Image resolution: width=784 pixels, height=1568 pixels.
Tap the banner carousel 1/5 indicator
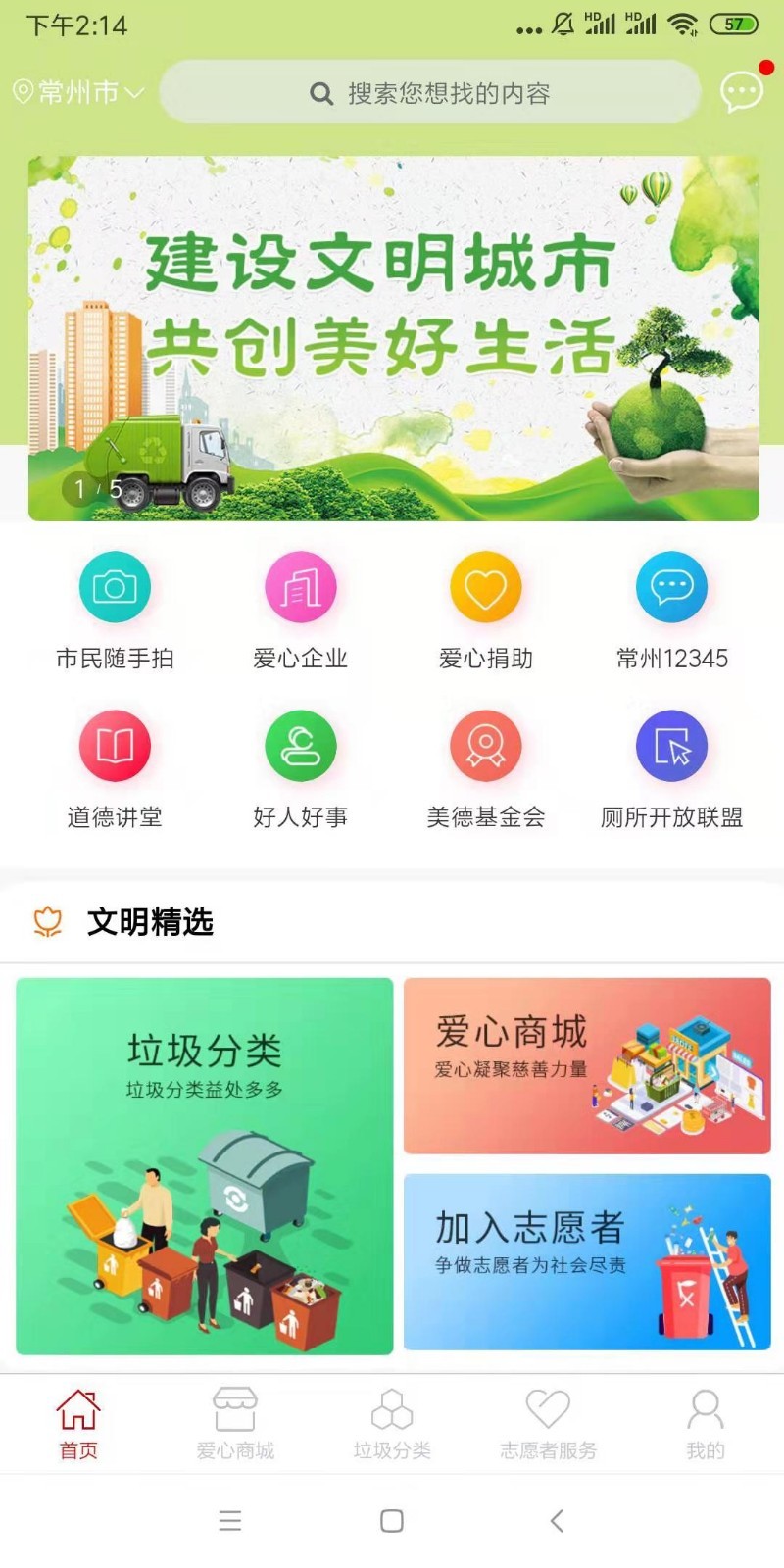[96, 487]
